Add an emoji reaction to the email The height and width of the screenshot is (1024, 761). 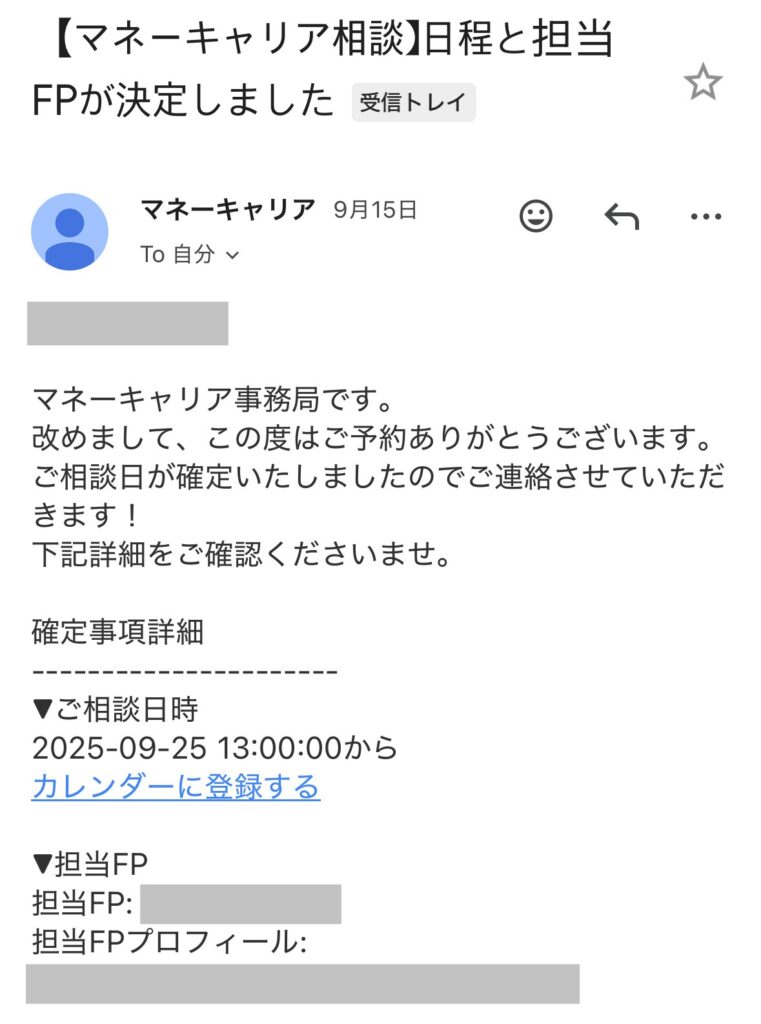[x=536, y=216]
